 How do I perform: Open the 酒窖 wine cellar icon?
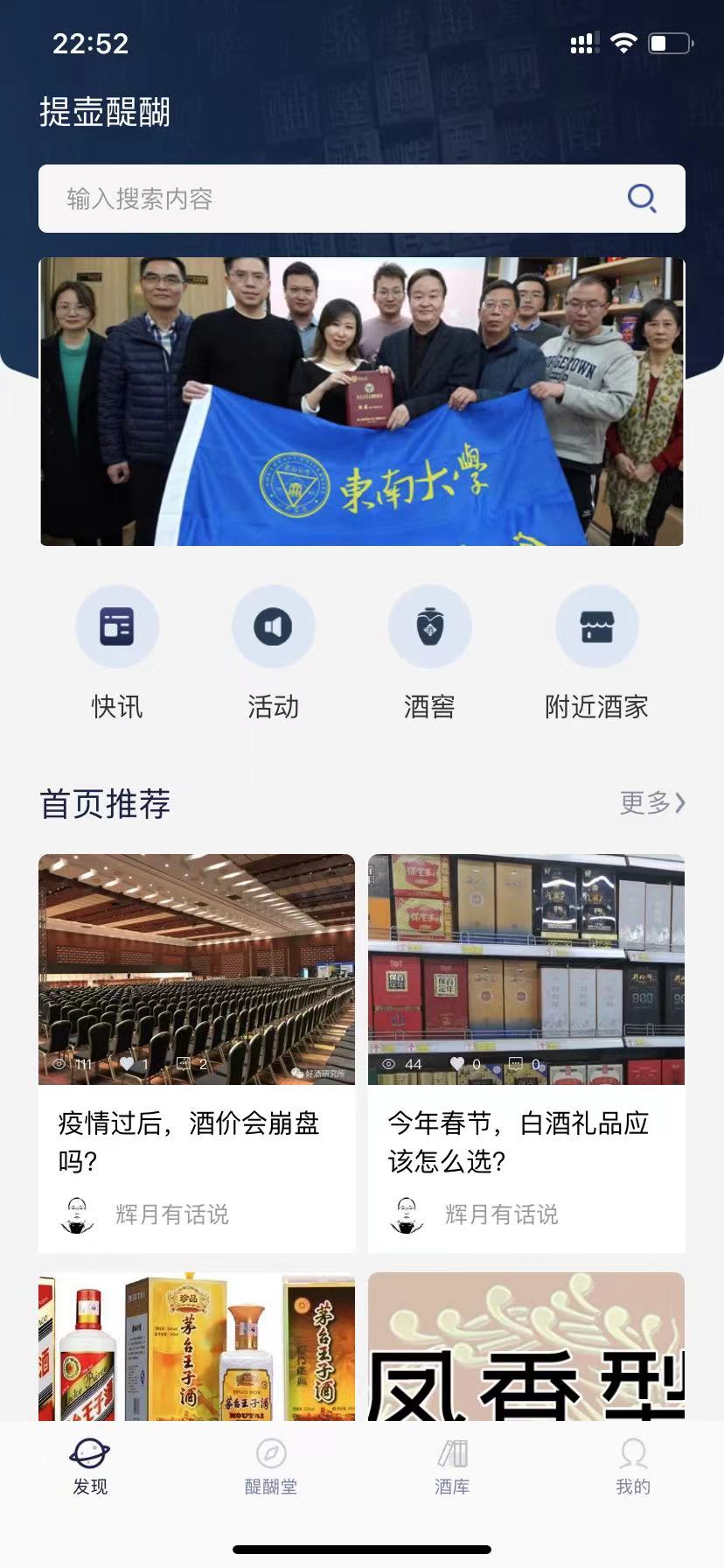pos(430,626)
